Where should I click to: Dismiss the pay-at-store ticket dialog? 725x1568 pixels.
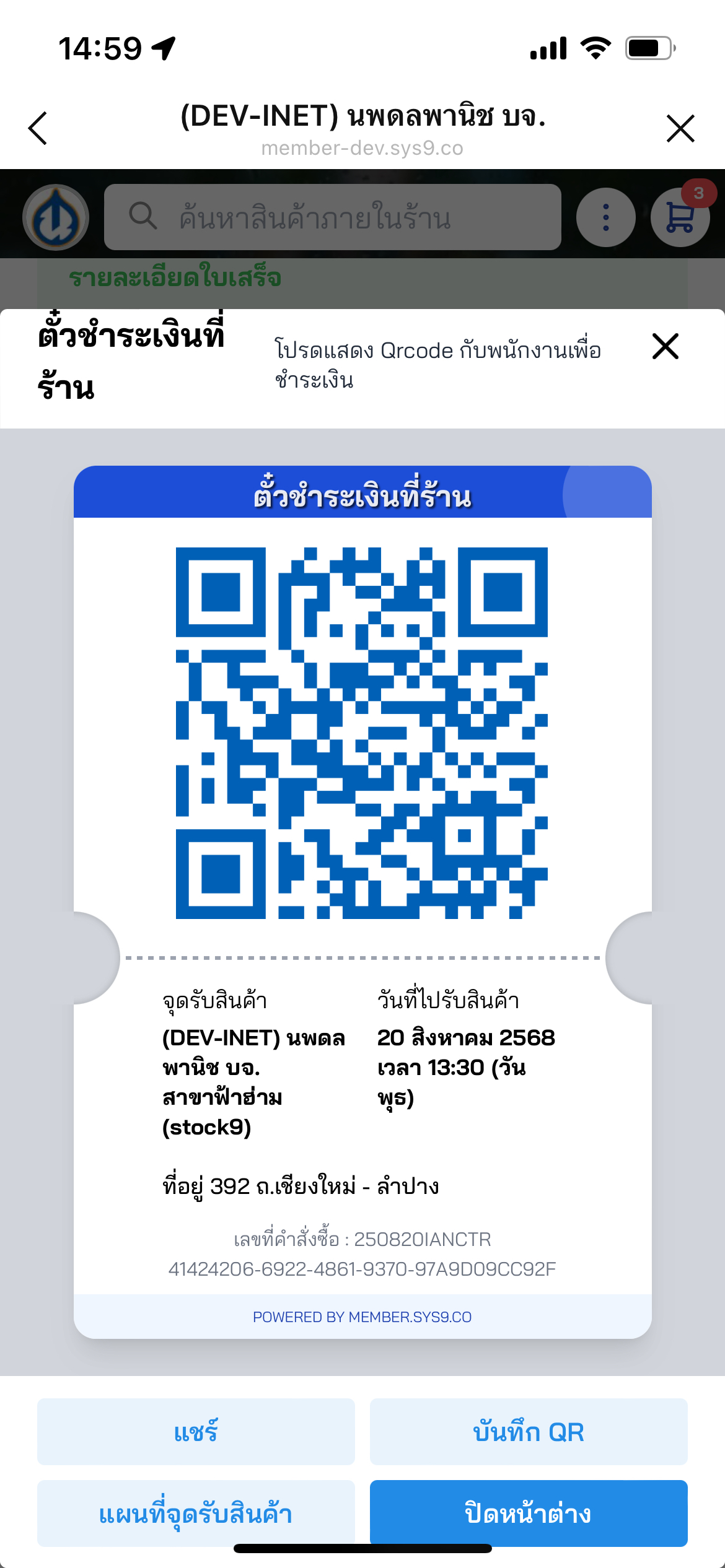tap(666, 346)
